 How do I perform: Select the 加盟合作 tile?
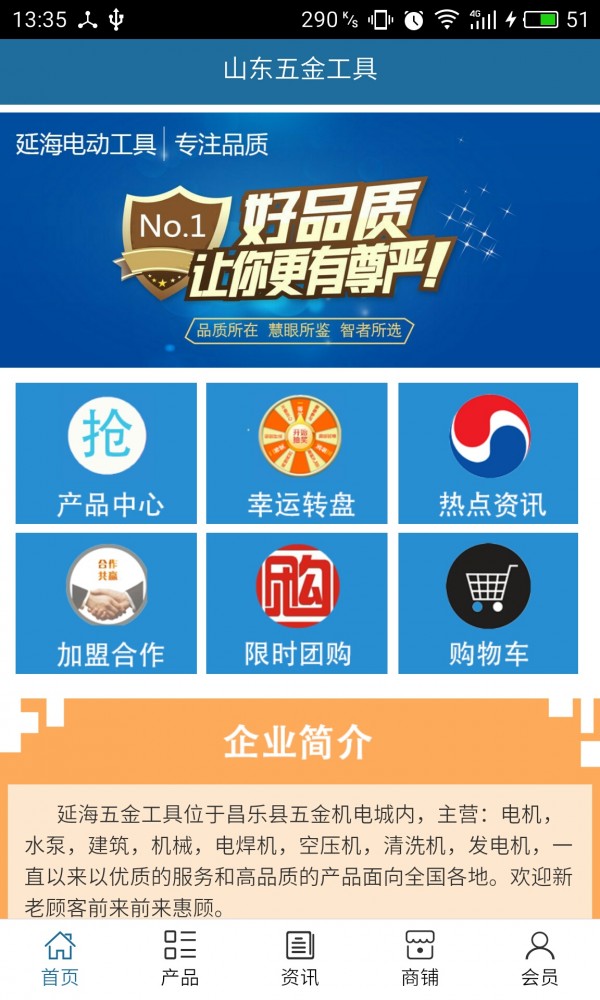coord(106,603)
